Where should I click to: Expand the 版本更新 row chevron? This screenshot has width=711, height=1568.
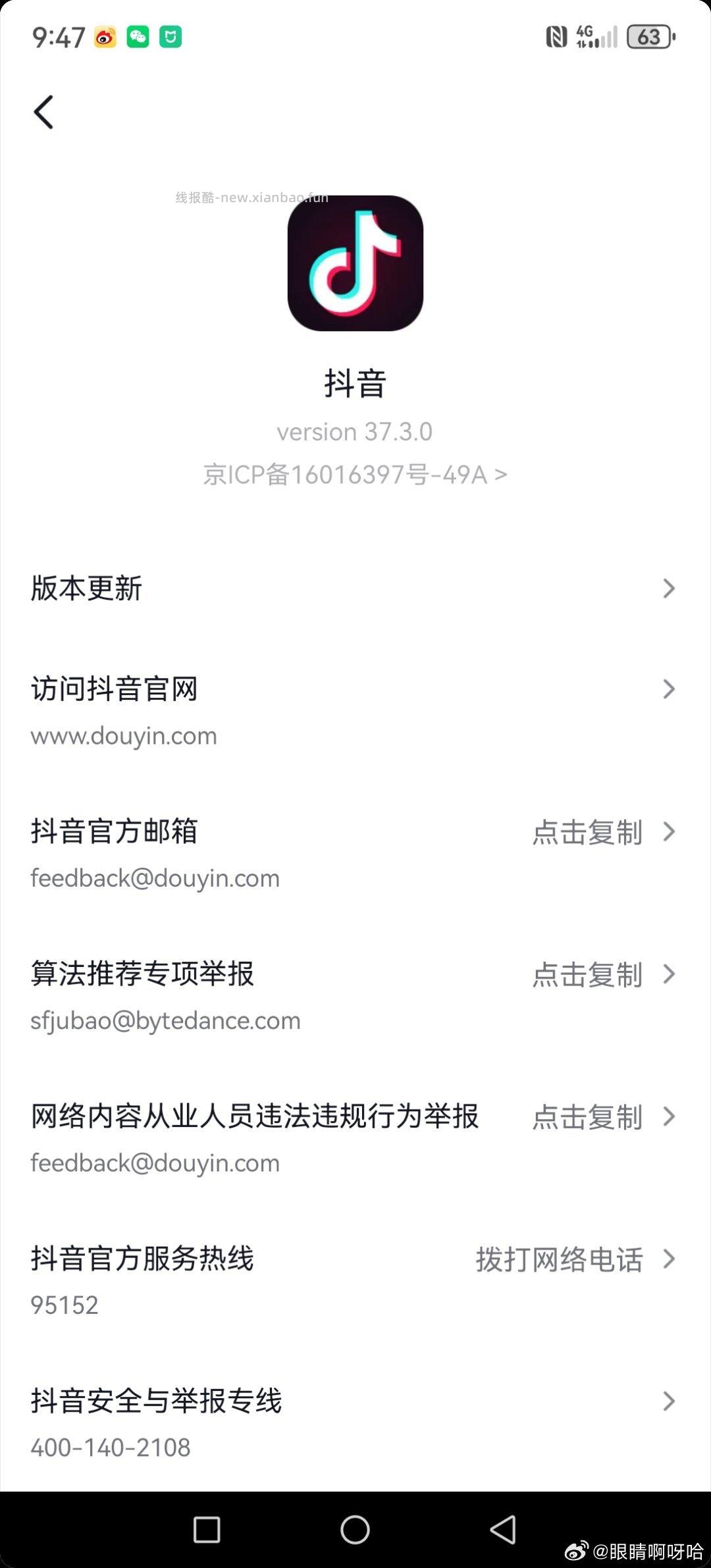point(669,588)
